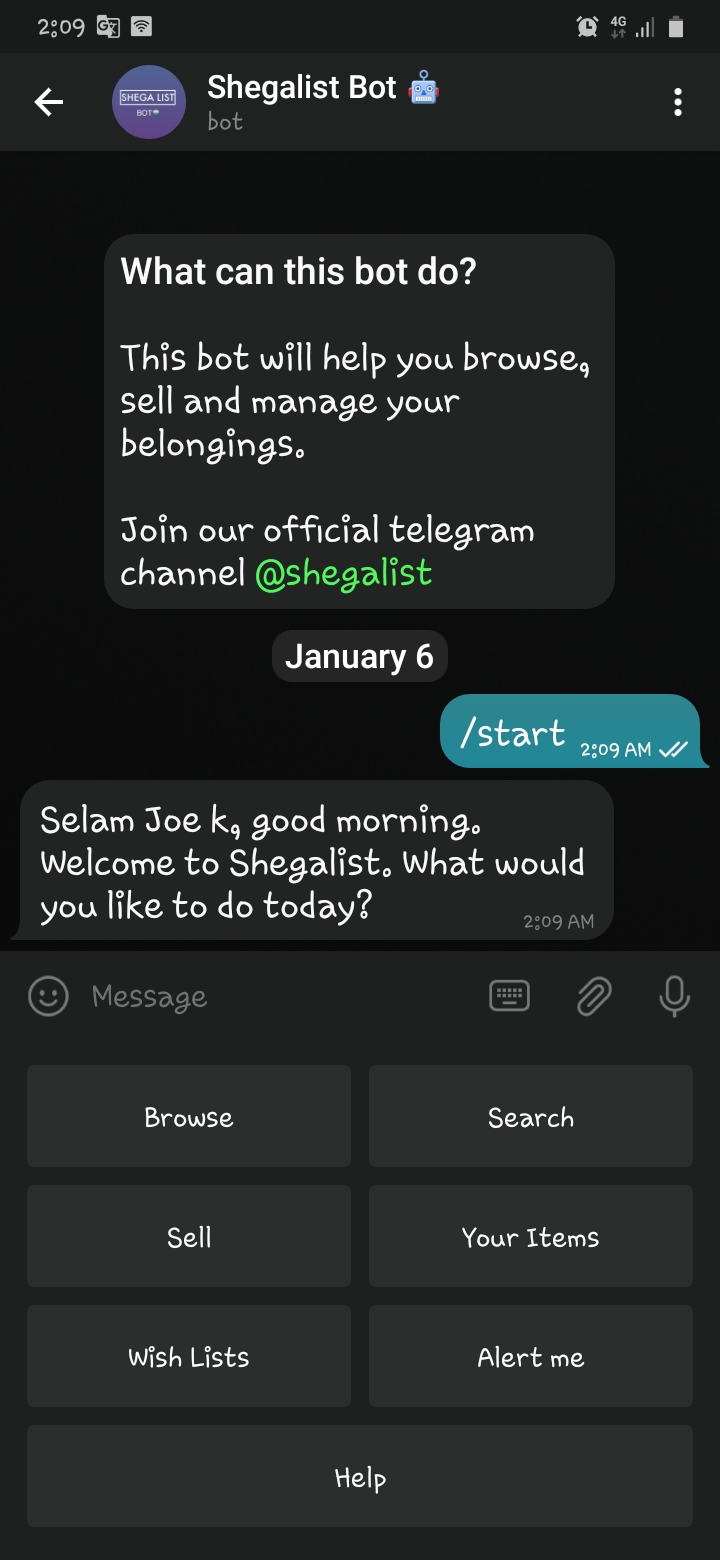Expand the January 6 date separator

[x=360, y=656]
